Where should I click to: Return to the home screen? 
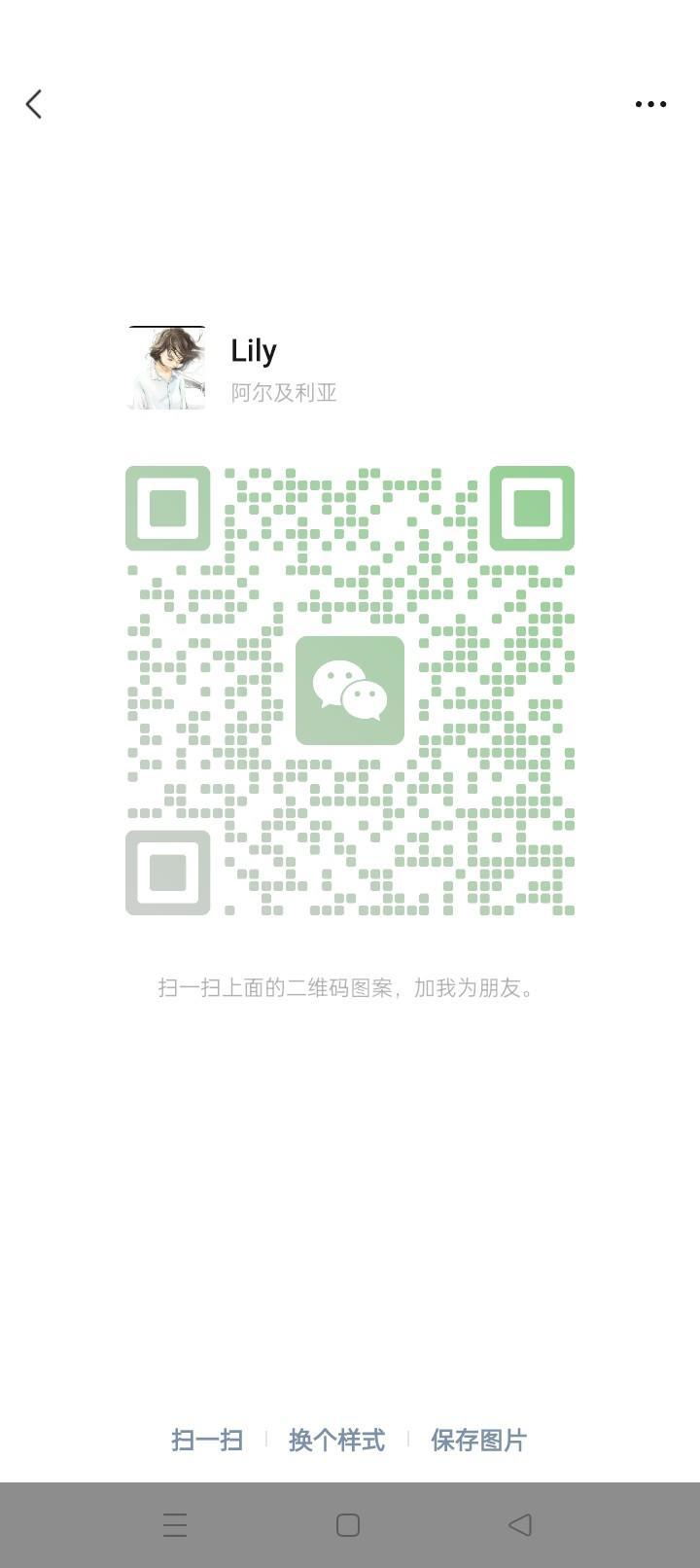[x=348, y=1524]
